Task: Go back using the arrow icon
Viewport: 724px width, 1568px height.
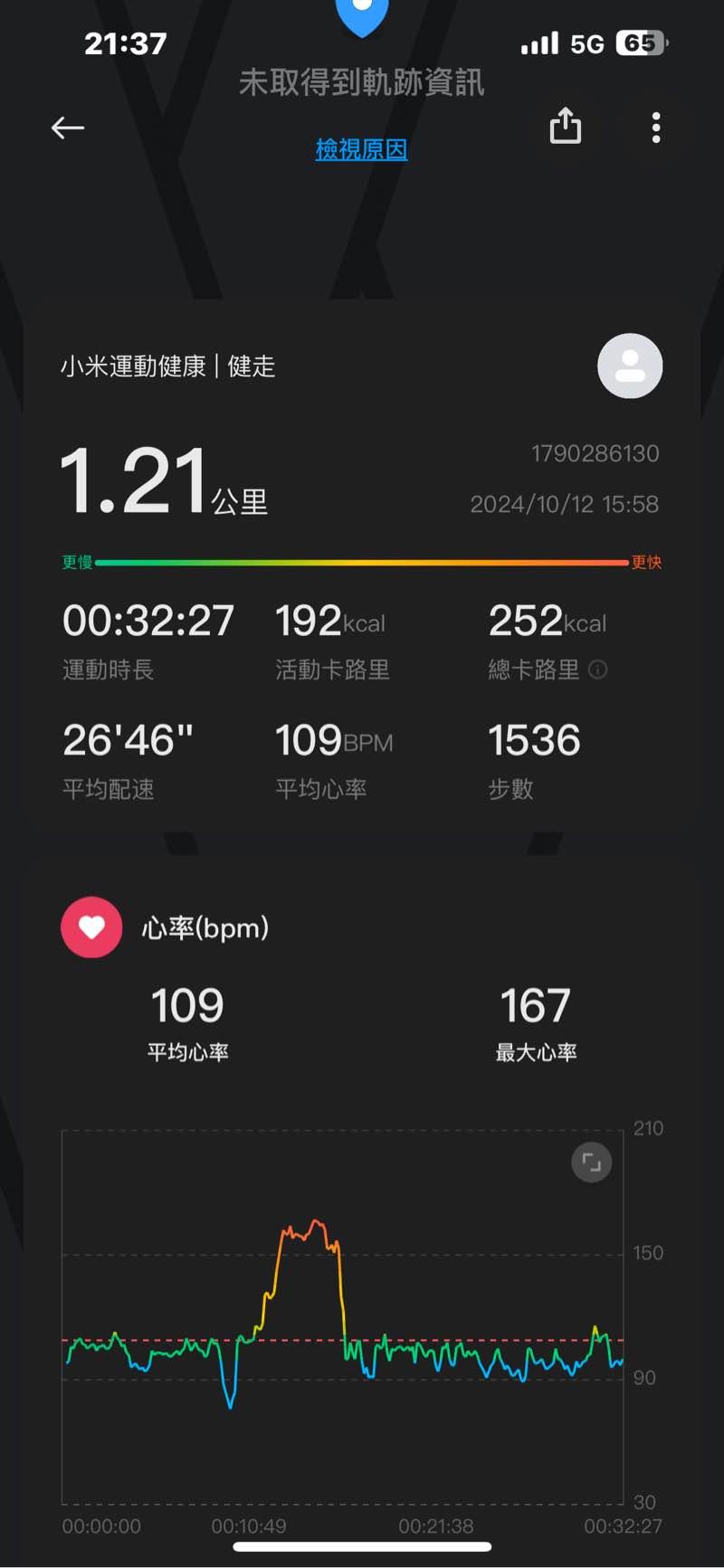Action: (68, 128)
